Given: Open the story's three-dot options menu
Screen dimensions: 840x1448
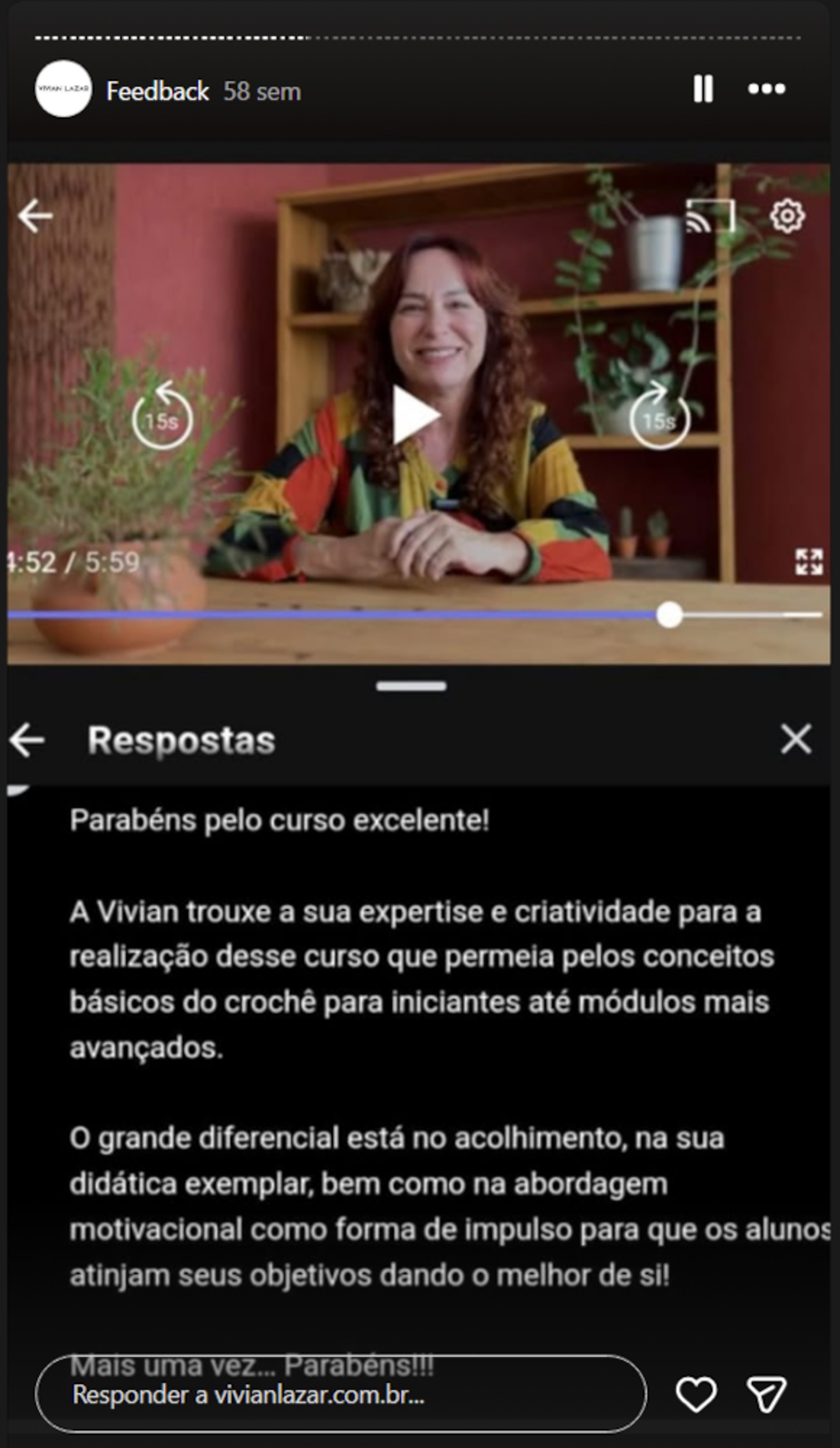Looking at the screenshot, I should [x=766, y=89].
